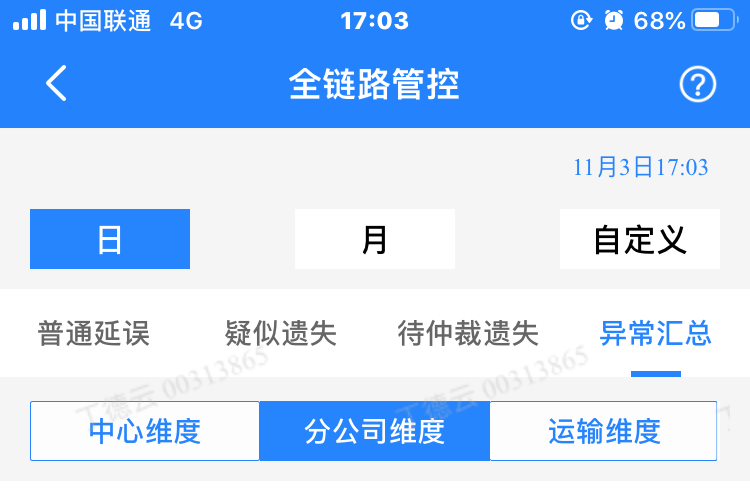This screenshot has height=496, width=750.
Task: Select the 异常汇总 tab
Action: 655,333
